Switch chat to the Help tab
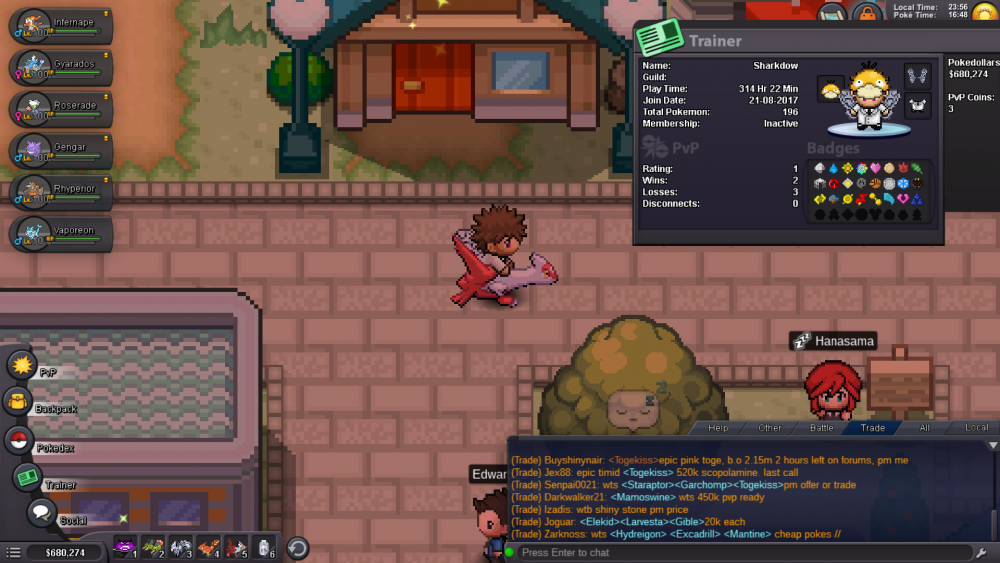The image size is (1000, 563). coord(718,428)
